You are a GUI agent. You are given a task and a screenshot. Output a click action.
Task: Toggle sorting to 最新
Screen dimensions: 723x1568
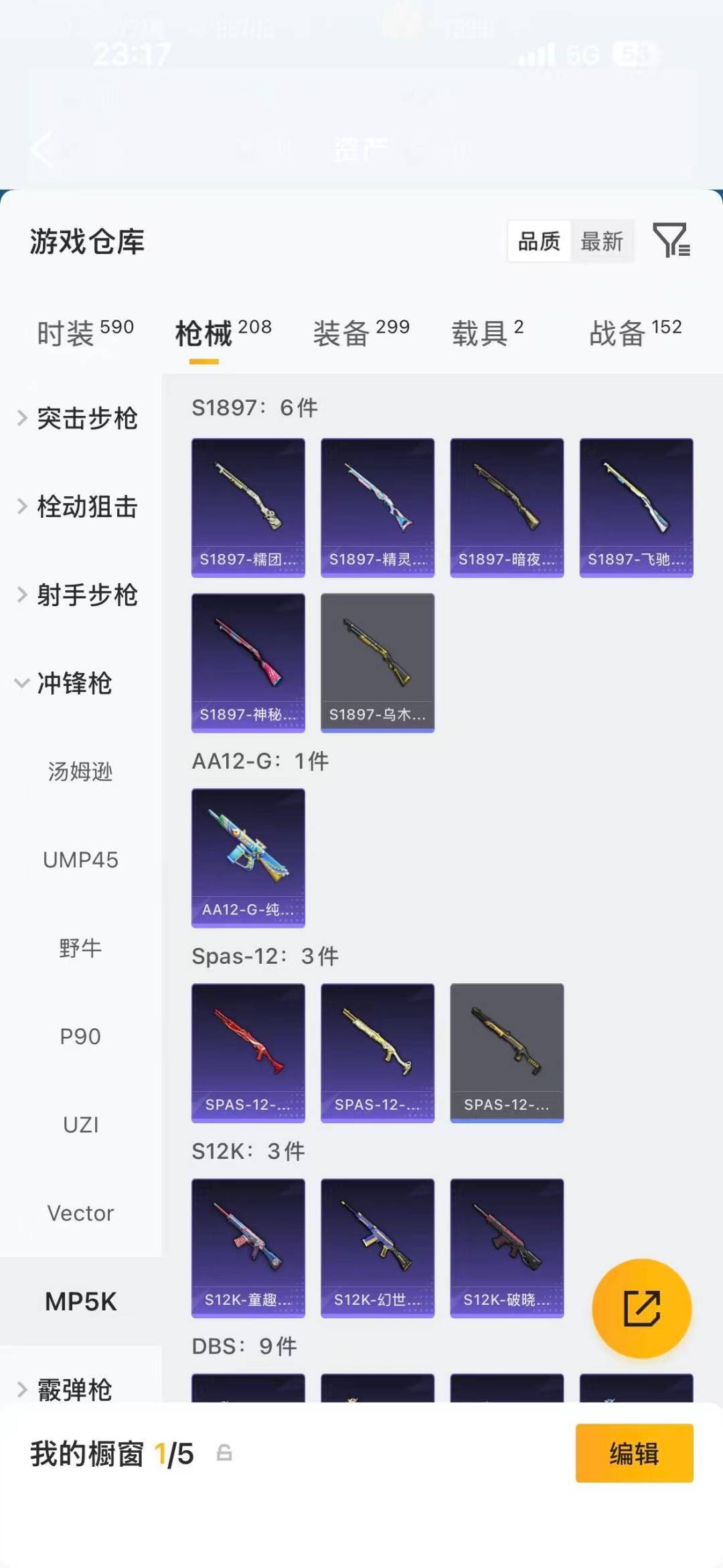[x=602, y=242]
